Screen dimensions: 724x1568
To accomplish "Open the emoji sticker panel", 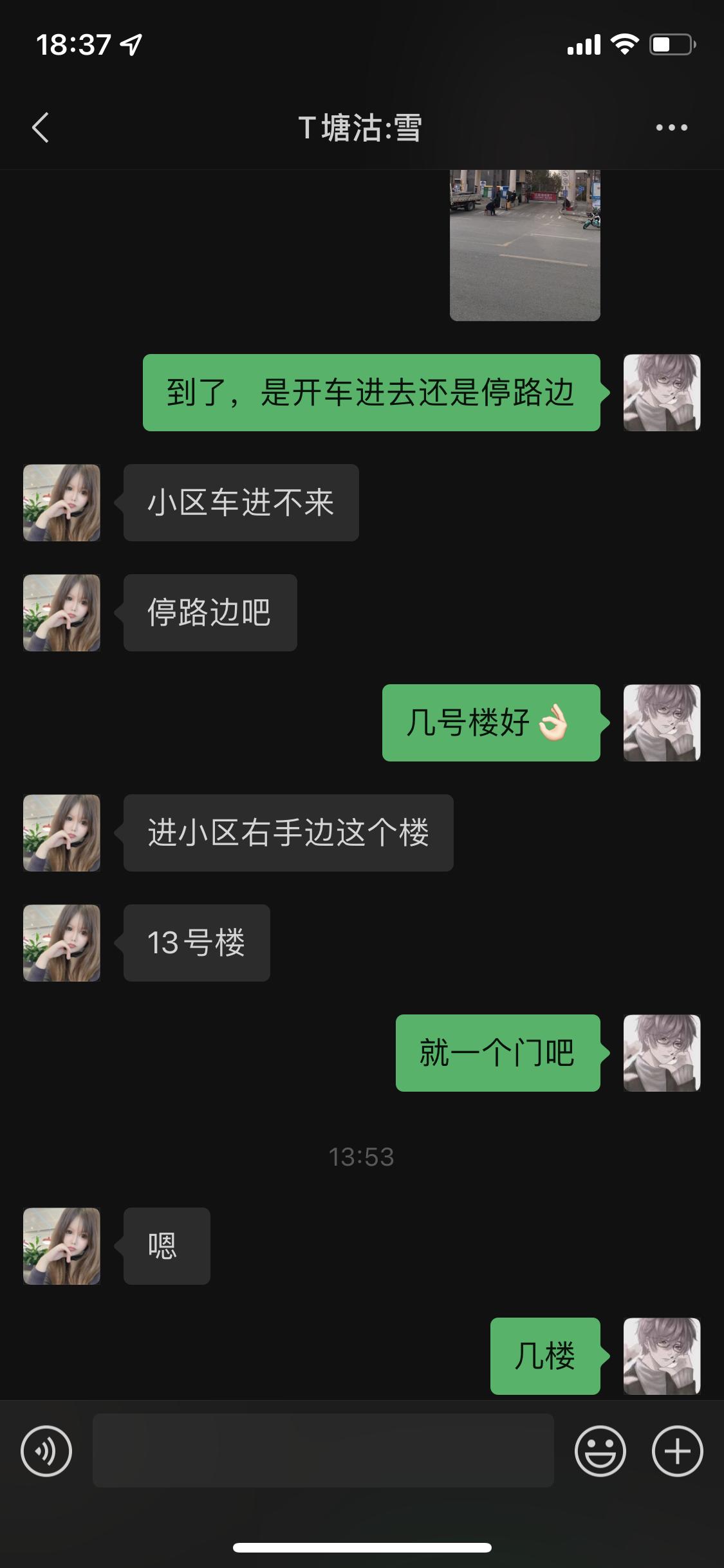I will [600, 1451].
